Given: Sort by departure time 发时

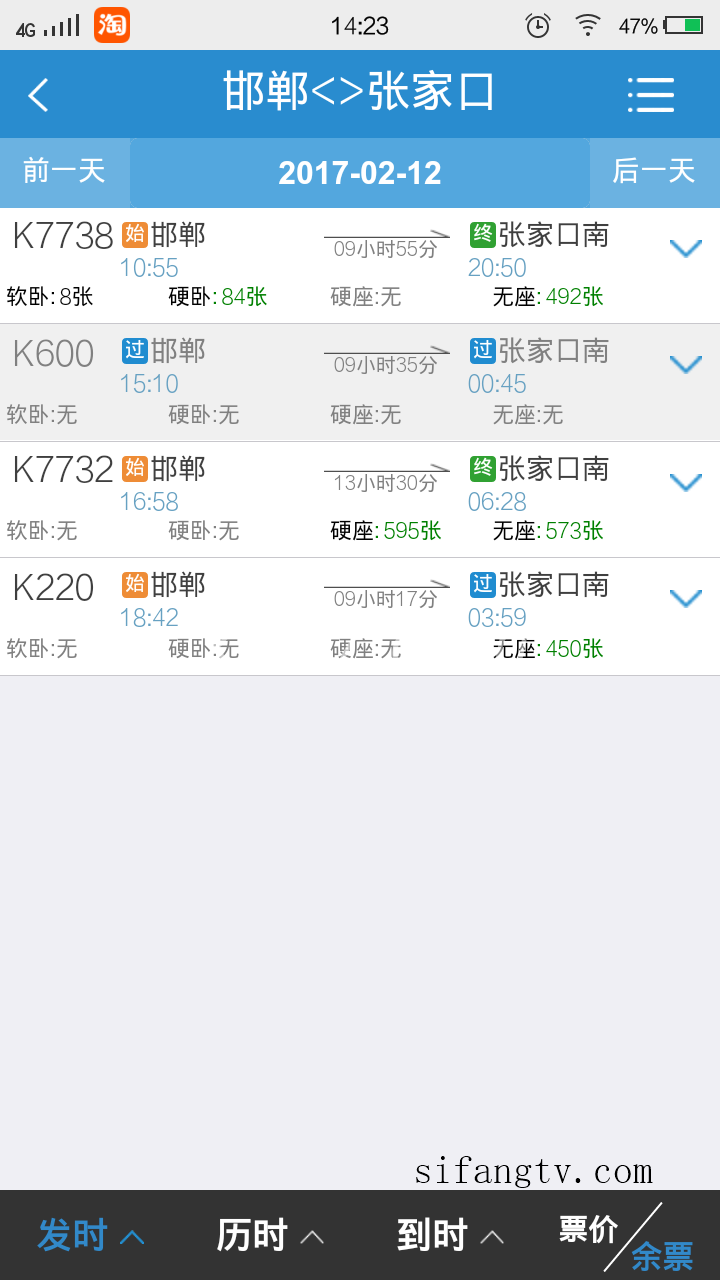Looking at the screenshot, I should (x=90, y=1236).
